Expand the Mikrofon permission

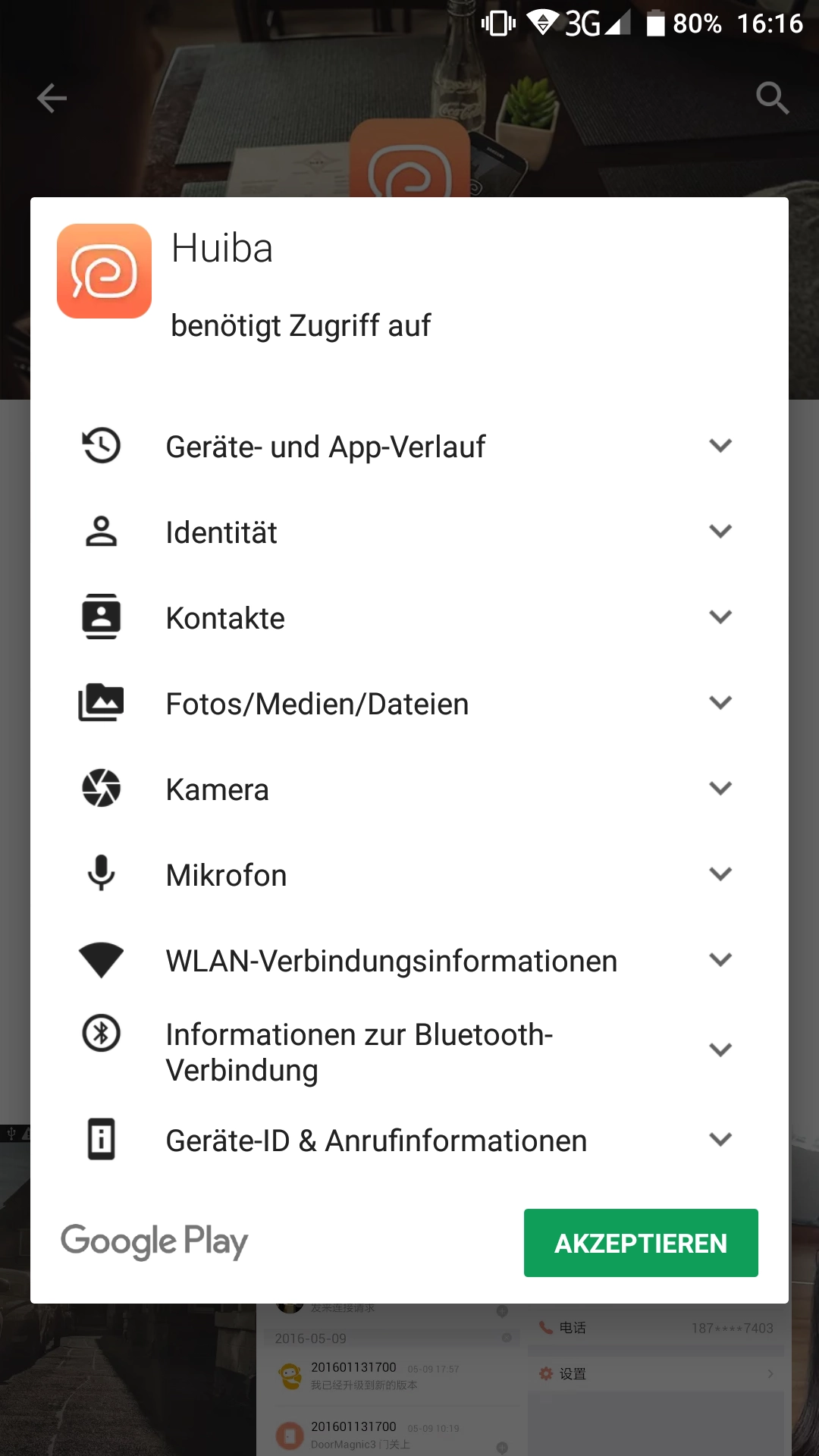click(x=720, y=874)
